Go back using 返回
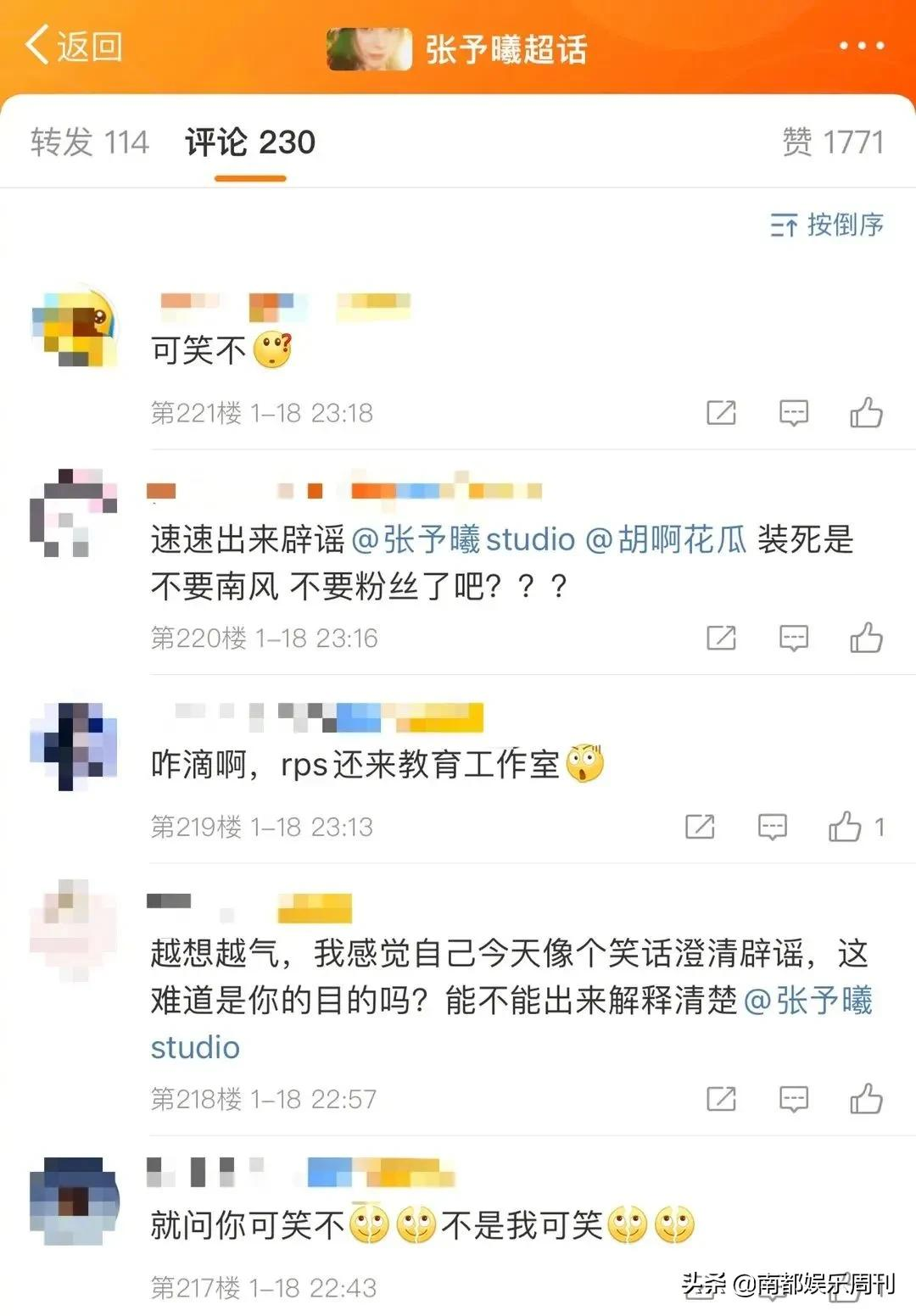 (x=75, y=45)
